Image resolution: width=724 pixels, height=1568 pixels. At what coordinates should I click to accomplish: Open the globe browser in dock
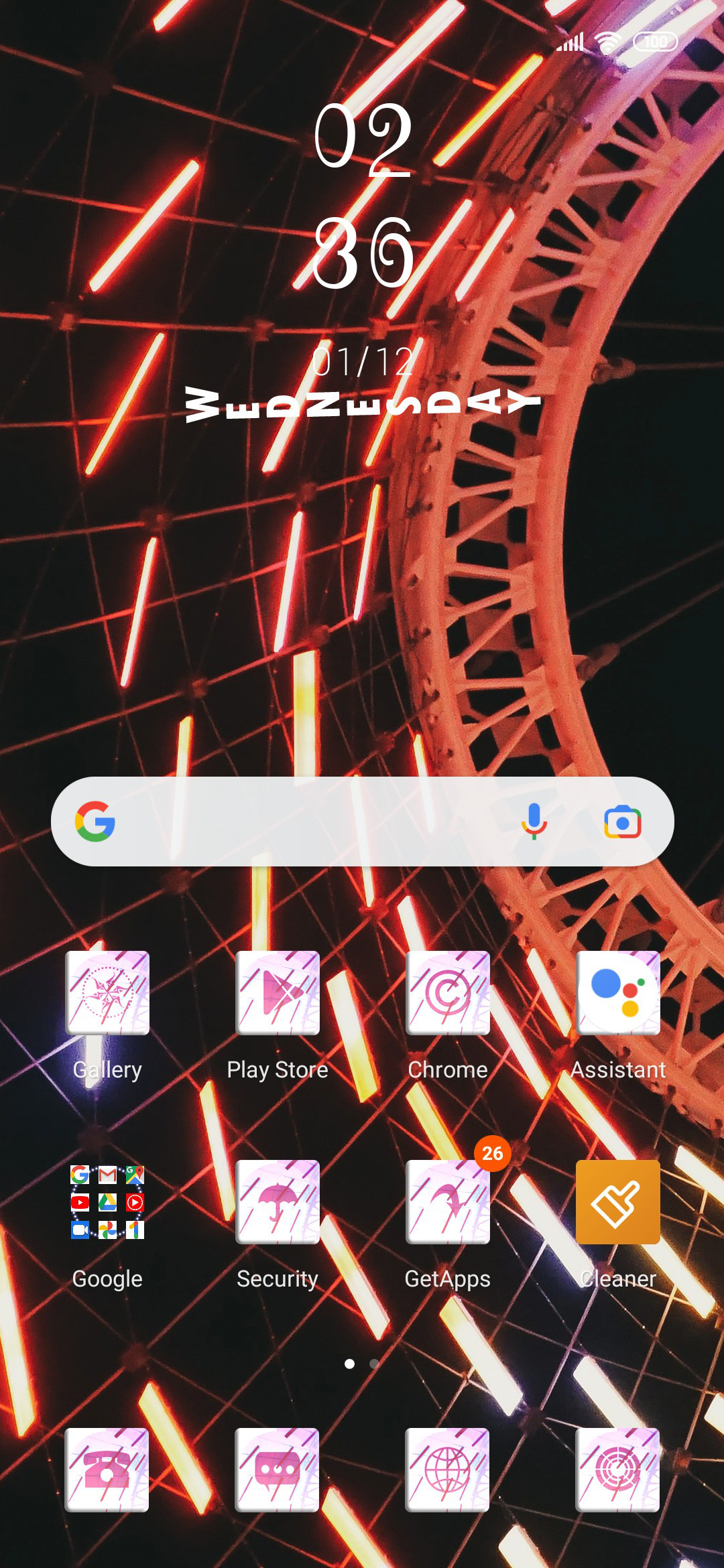(x=448, y=1470)
